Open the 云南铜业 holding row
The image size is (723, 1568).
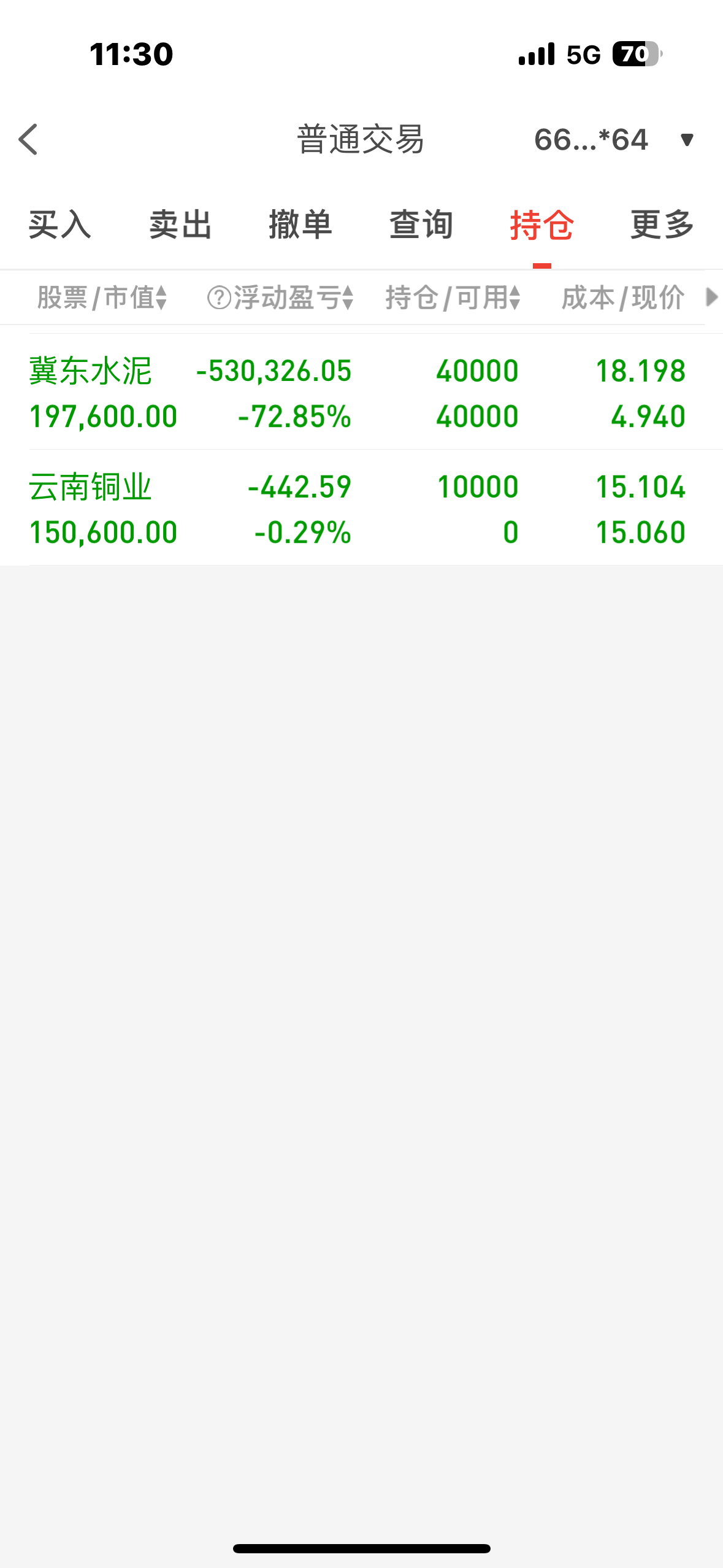[x=362, y=508]
